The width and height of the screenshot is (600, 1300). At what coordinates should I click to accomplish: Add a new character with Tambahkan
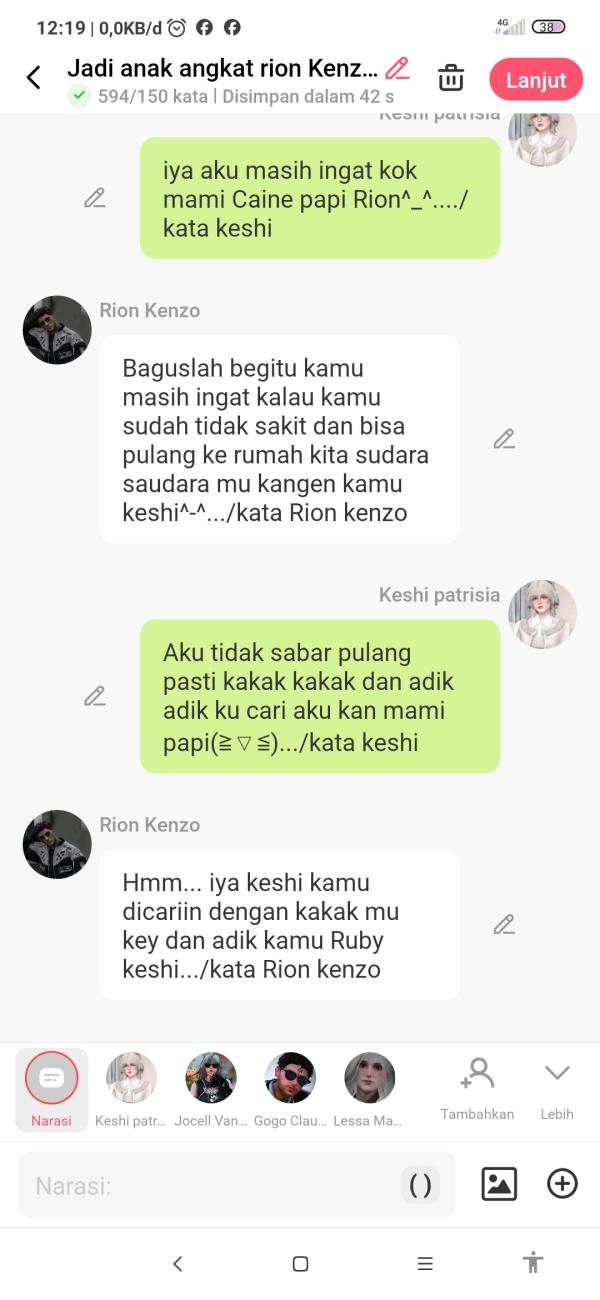477,1087
